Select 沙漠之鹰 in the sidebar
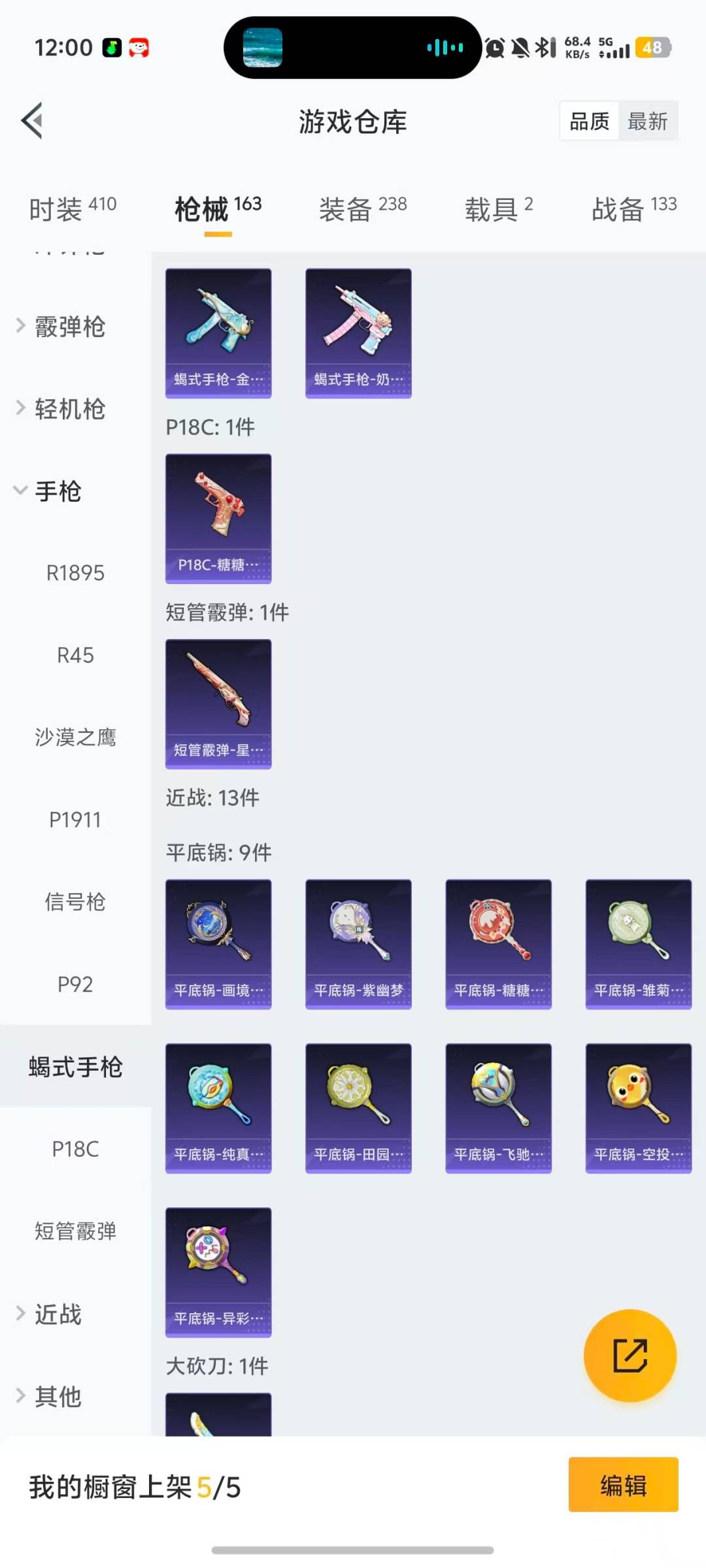706x1568 pixels. tap(75, 738)
